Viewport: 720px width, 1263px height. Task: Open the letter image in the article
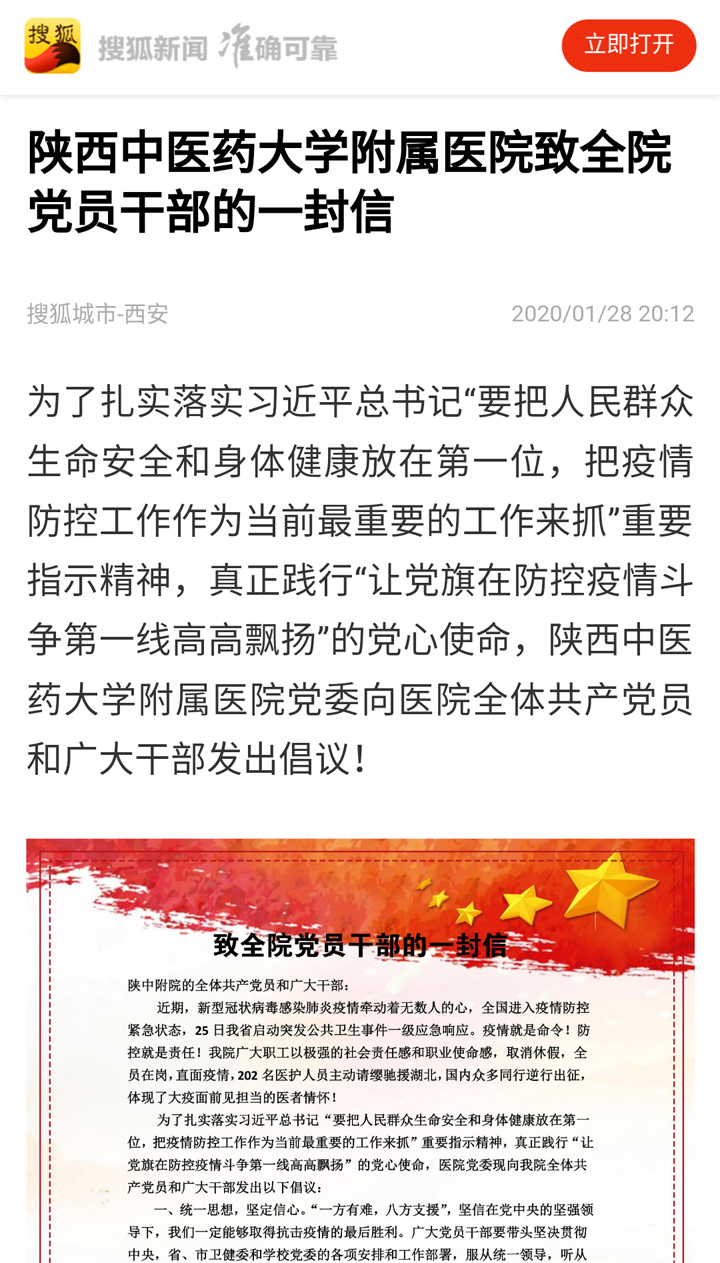tap(360, 1050)
